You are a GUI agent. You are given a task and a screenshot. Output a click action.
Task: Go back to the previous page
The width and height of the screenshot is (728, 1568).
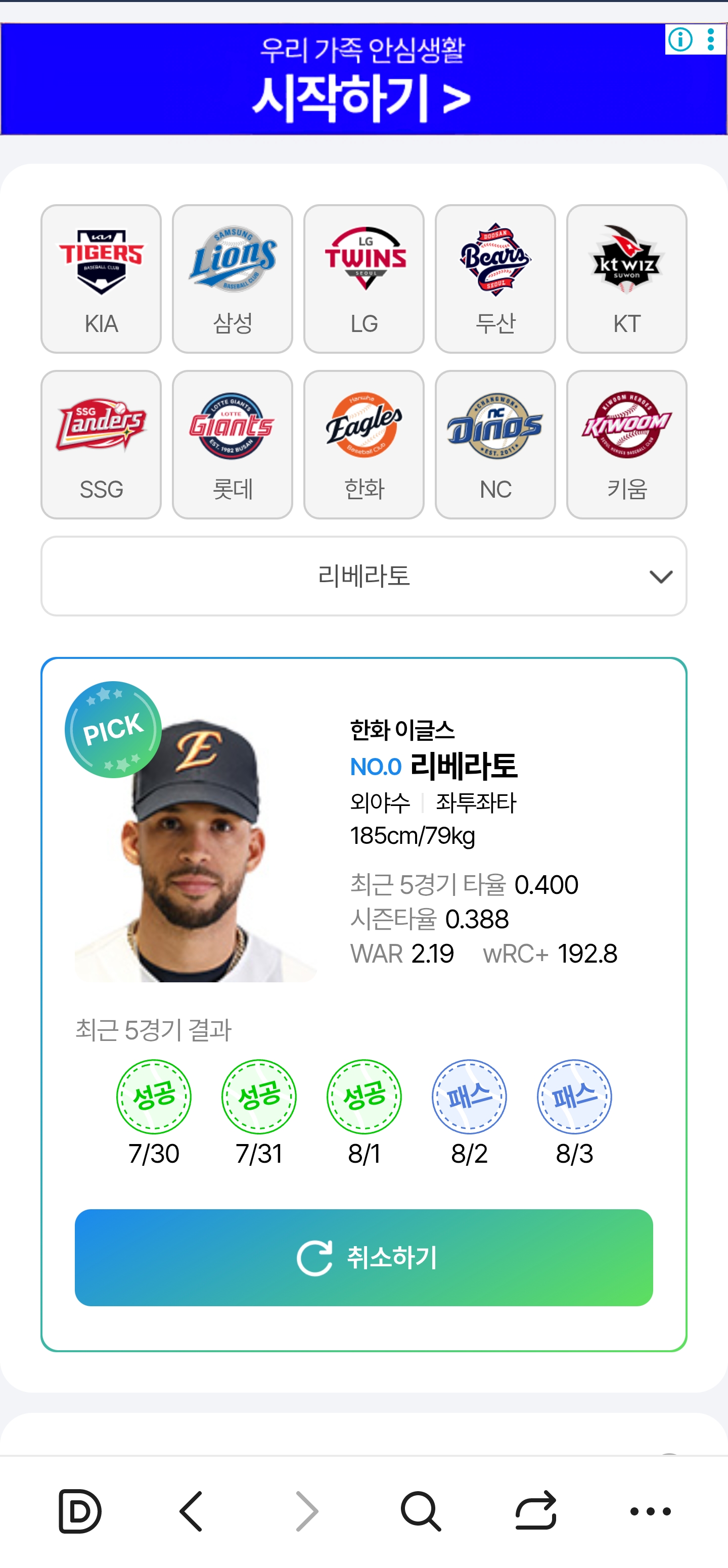coord(191,1511)
